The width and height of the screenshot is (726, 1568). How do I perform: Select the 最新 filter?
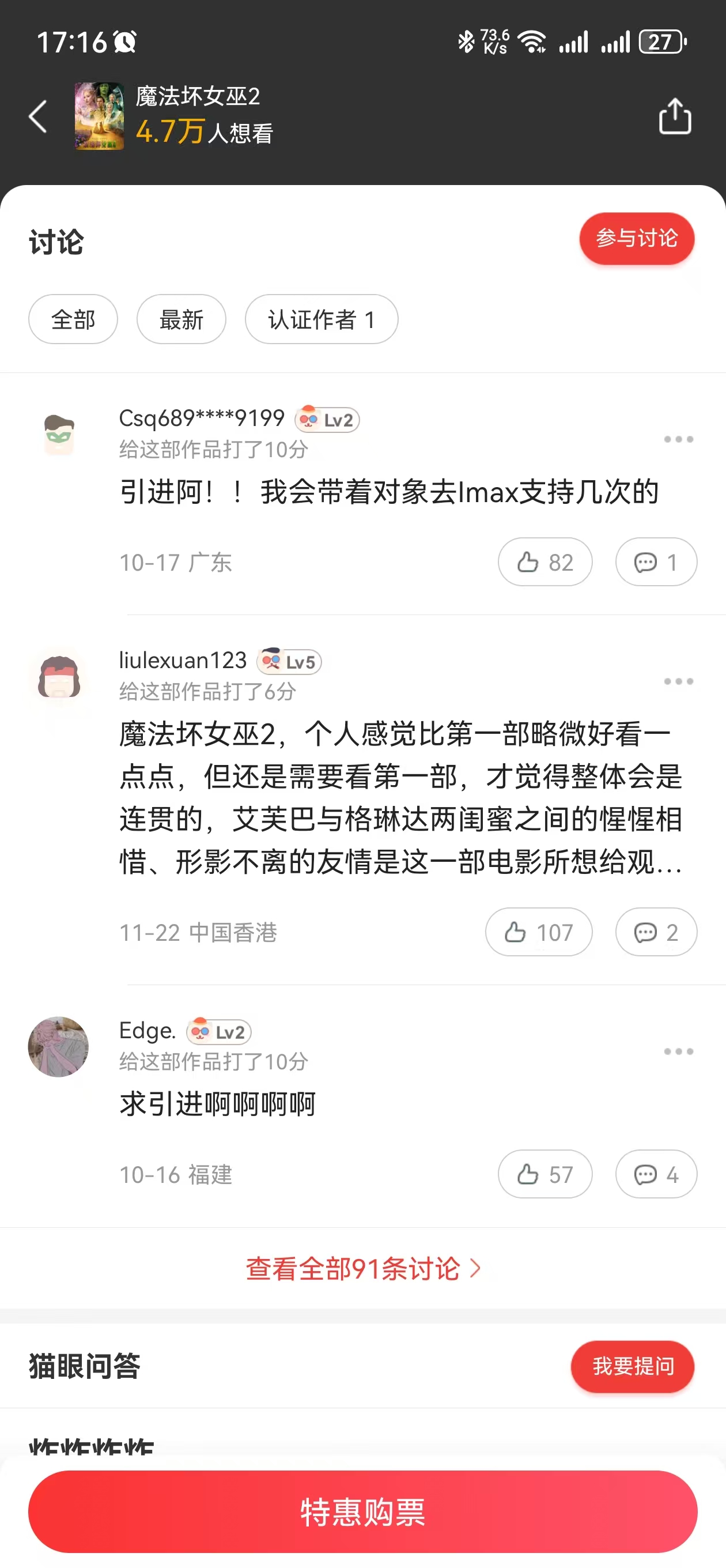click(181, 319)
